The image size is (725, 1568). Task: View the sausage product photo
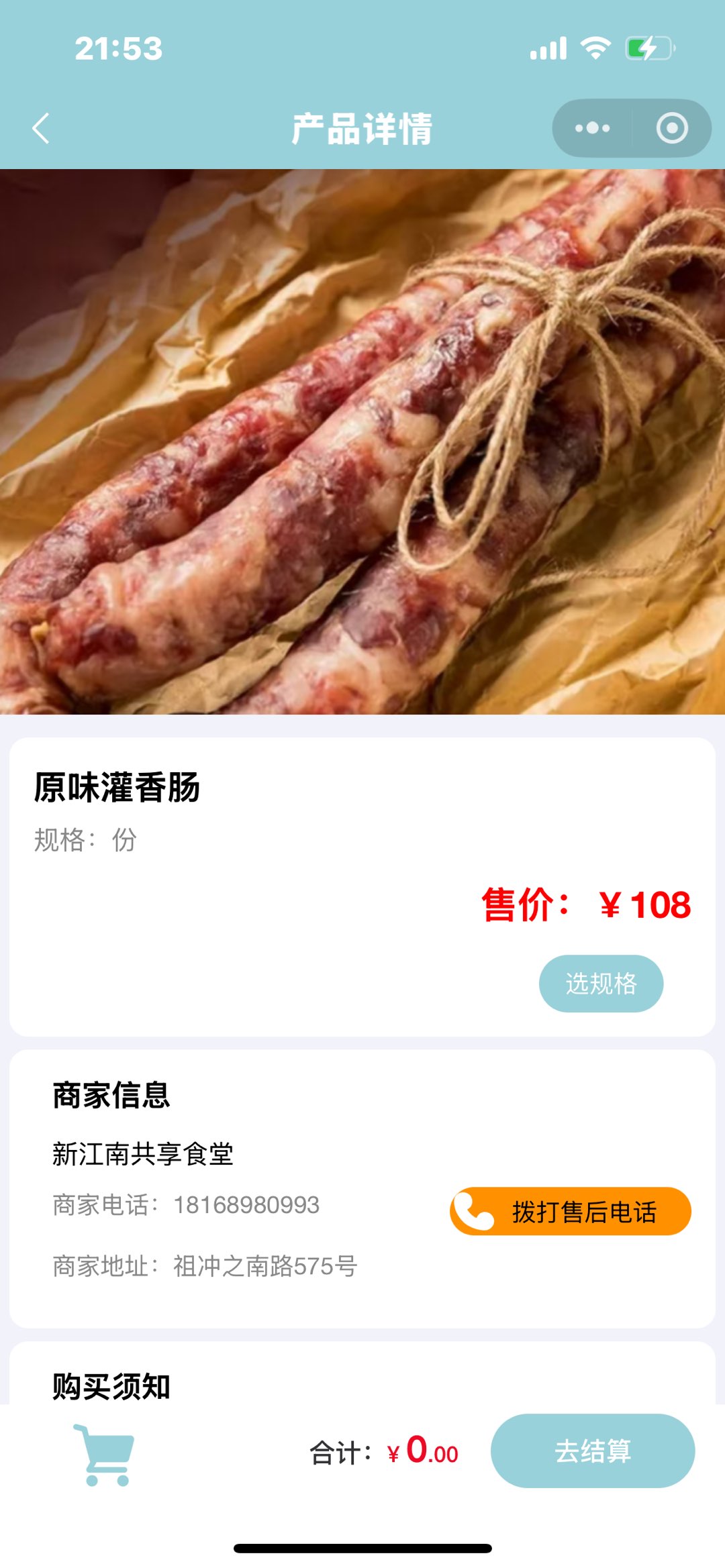point(362,441)
